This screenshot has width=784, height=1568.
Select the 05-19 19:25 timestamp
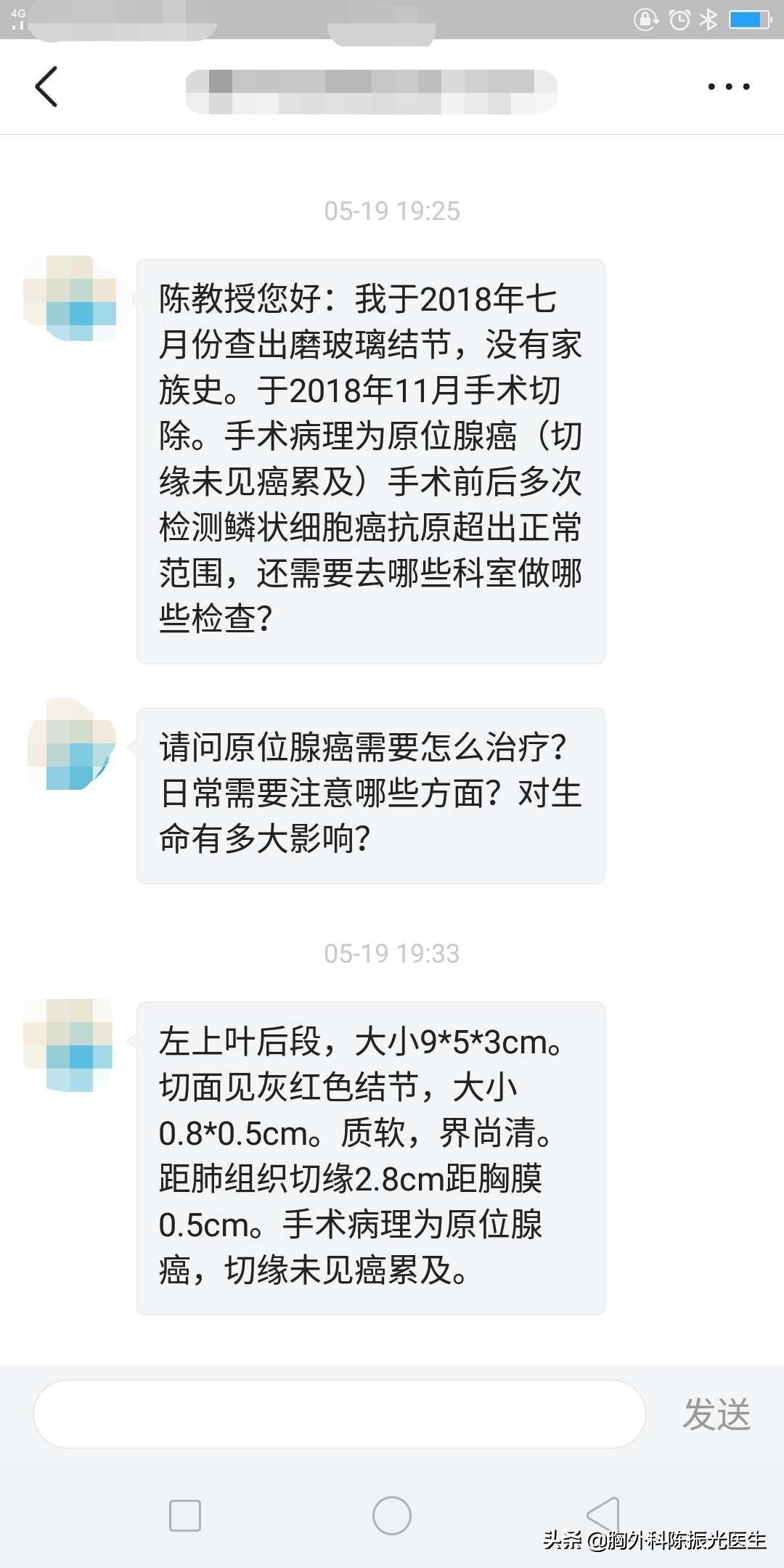[x=392, y=211]
